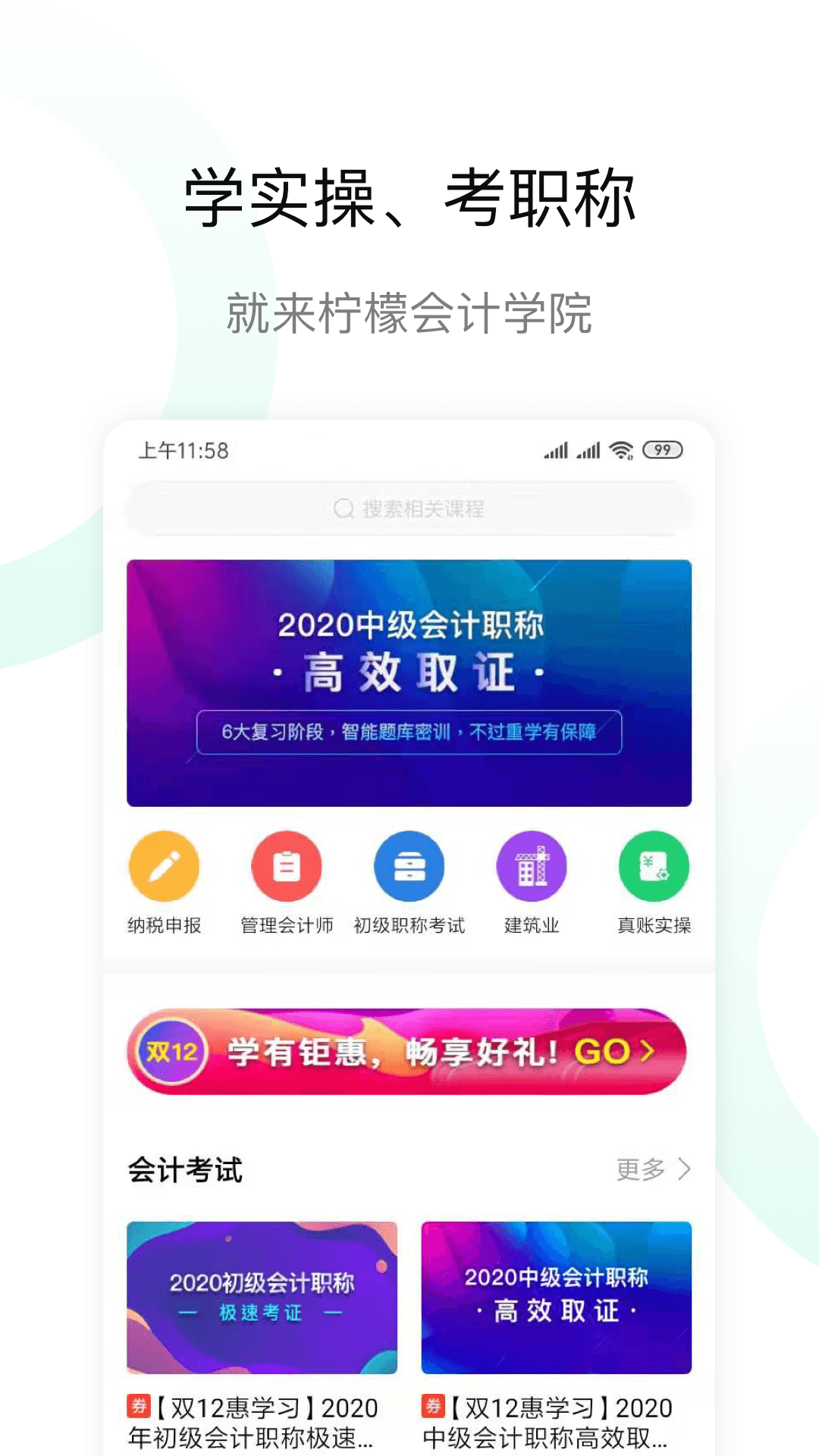Open the 真账实操 icon

(654, 865)
